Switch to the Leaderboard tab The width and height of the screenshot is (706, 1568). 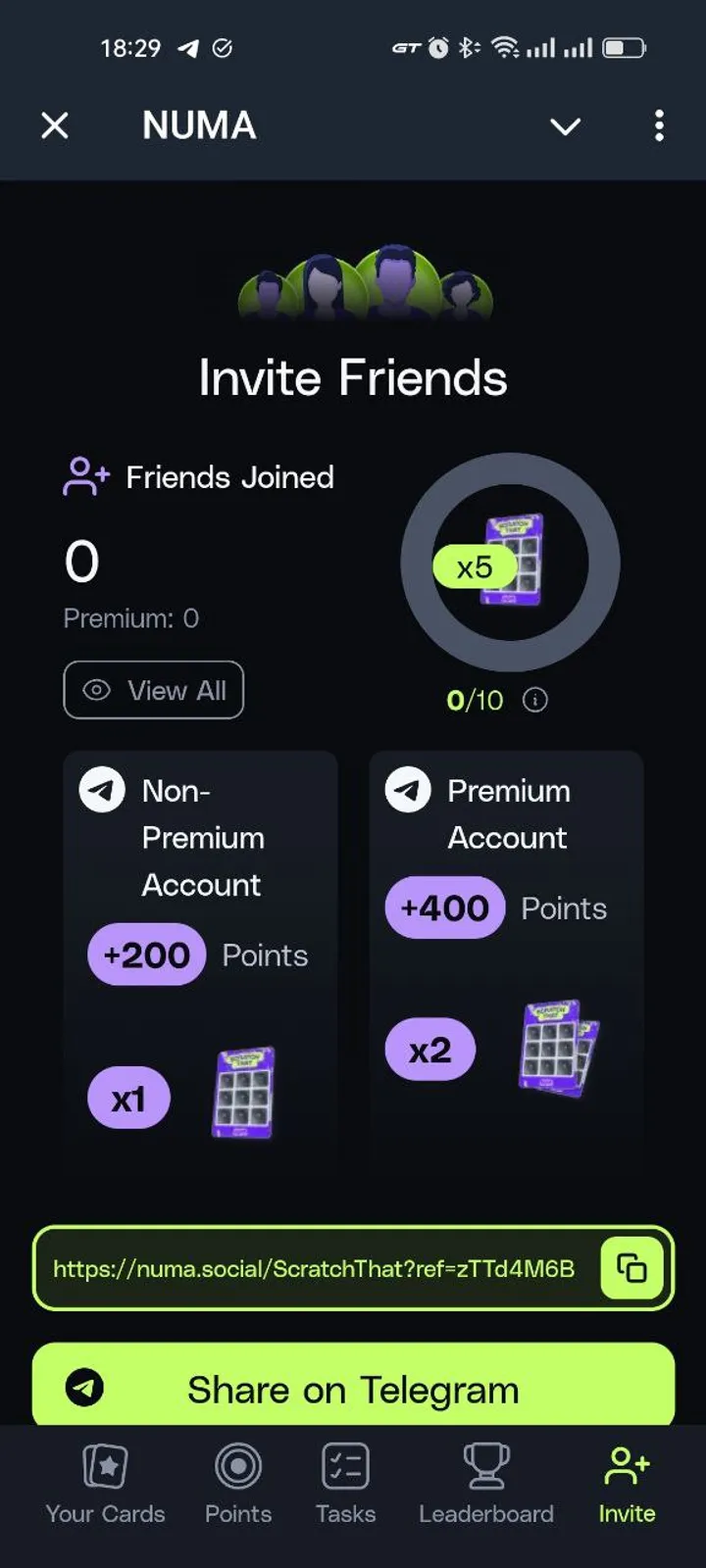(485, 1485)
